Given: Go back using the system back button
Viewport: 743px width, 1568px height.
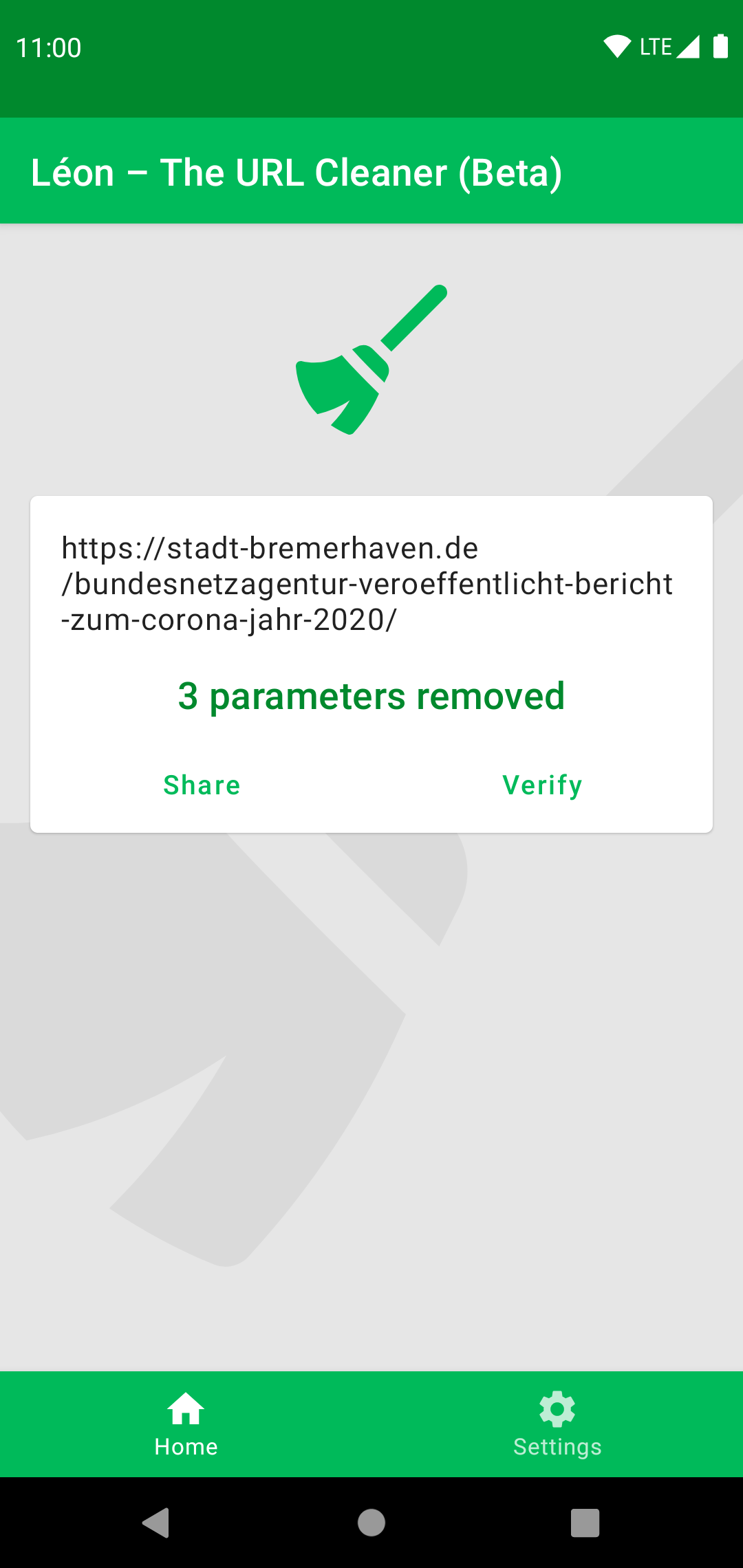Looking at the screenshot, I should pos(156,1523).
